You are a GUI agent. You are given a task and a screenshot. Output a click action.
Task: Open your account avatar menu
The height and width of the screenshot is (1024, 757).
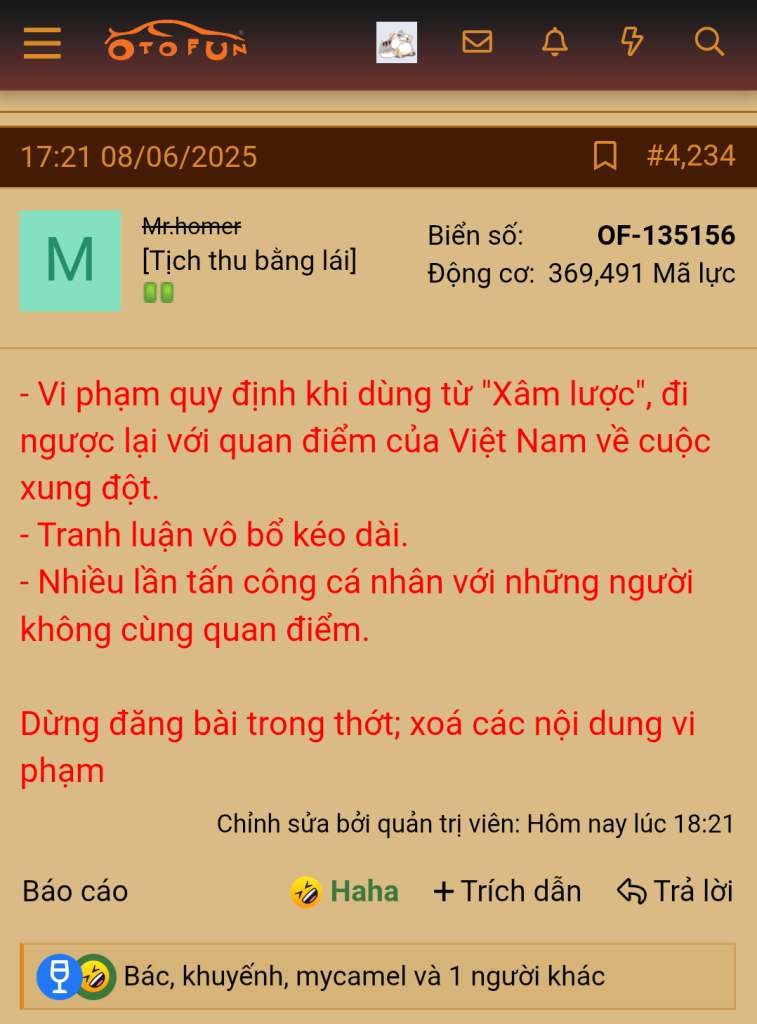click(x=396, y=42)
